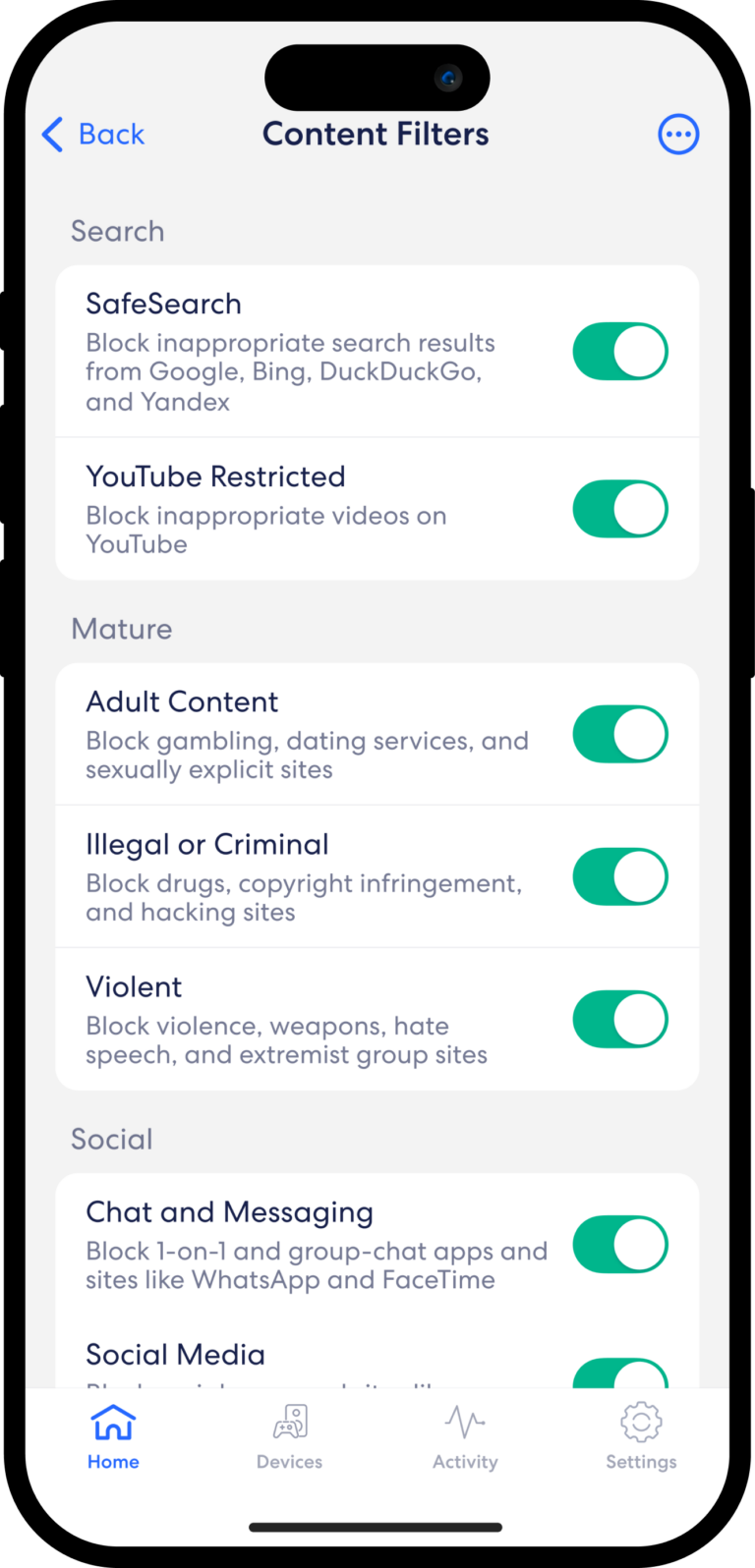Toggle the Chat and Messaging filter
Screen dimensions: 755x1568
tap(620, 1244)
